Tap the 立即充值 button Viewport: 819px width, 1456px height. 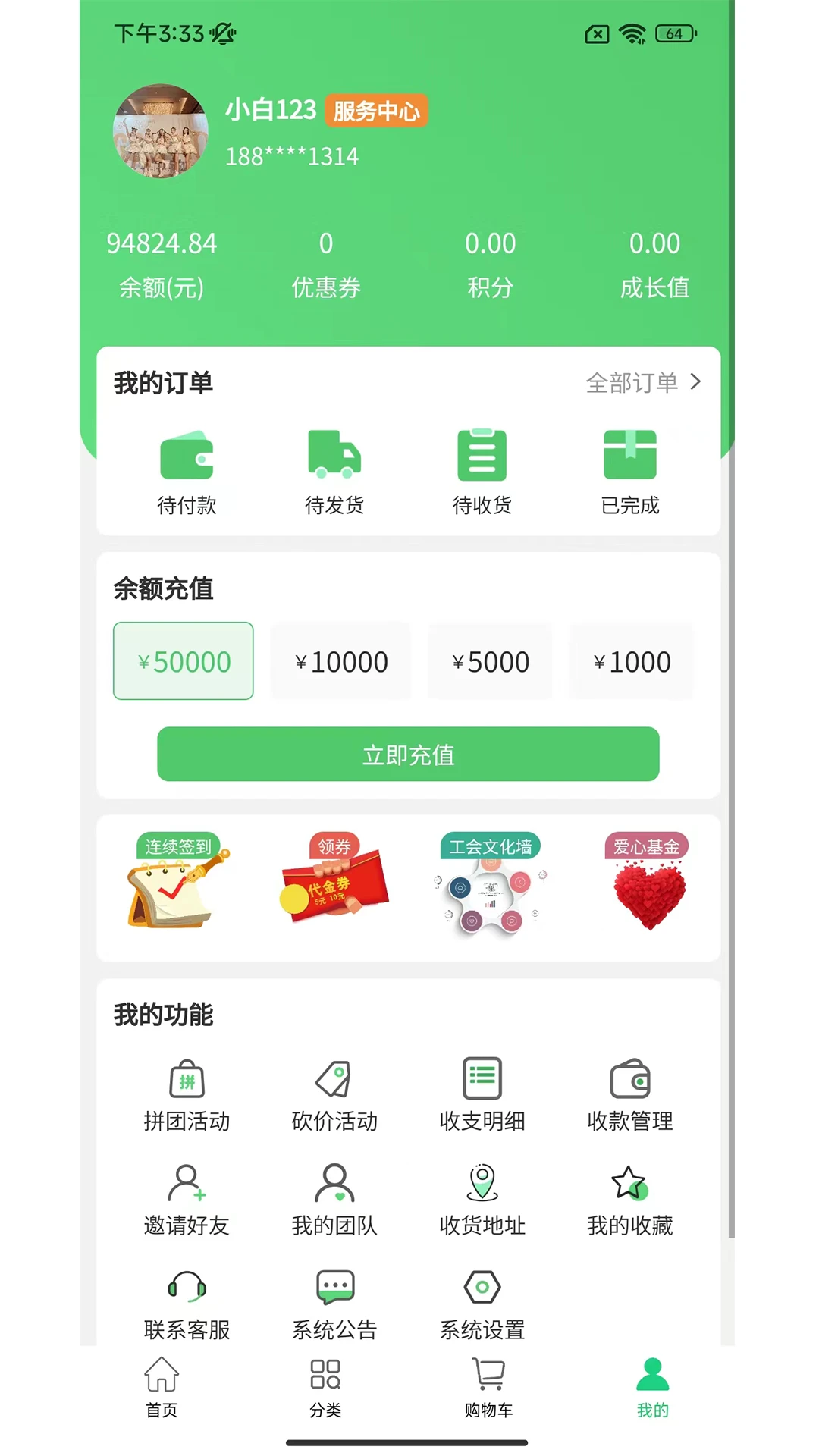(x=408, y=755)
